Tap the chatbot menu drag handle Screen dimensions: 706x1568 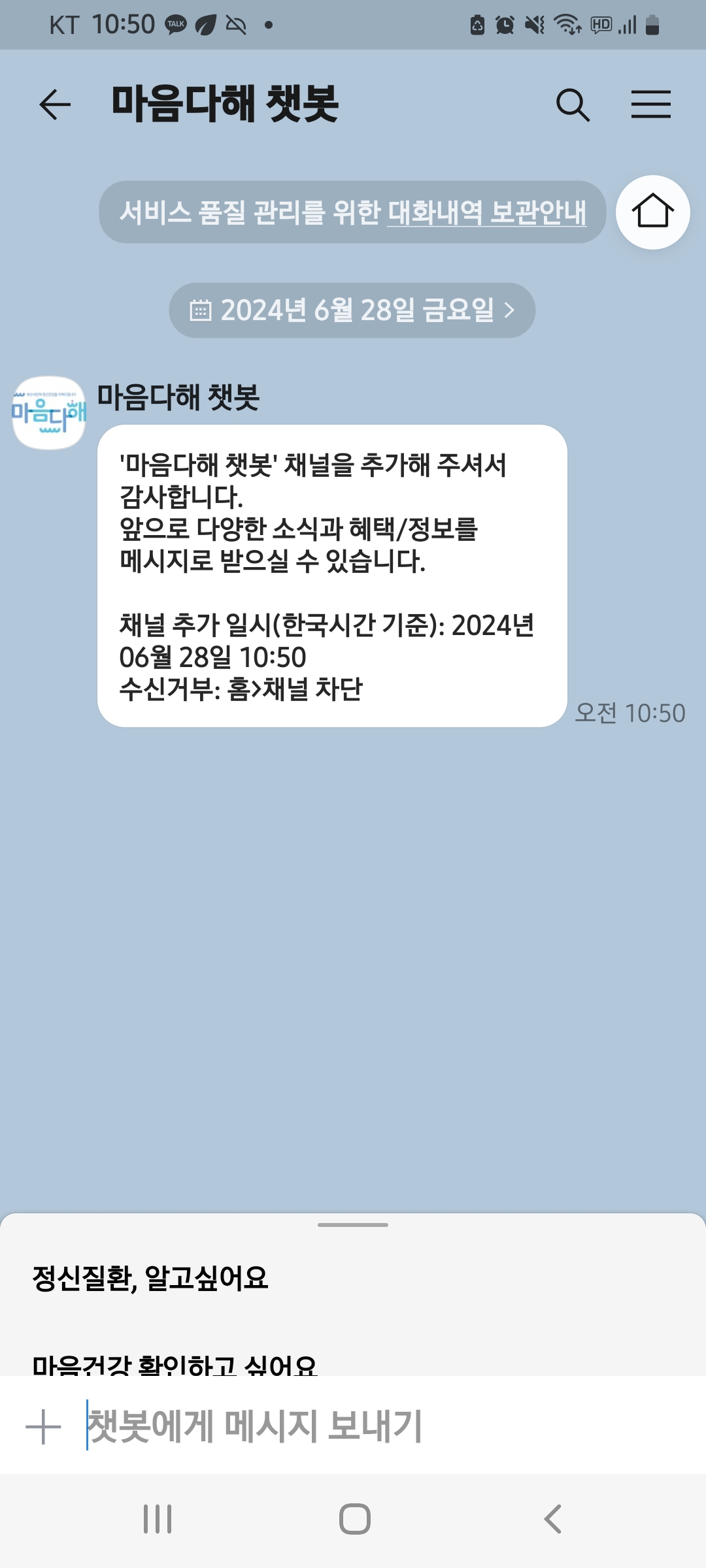click(x=353, y=1225)
